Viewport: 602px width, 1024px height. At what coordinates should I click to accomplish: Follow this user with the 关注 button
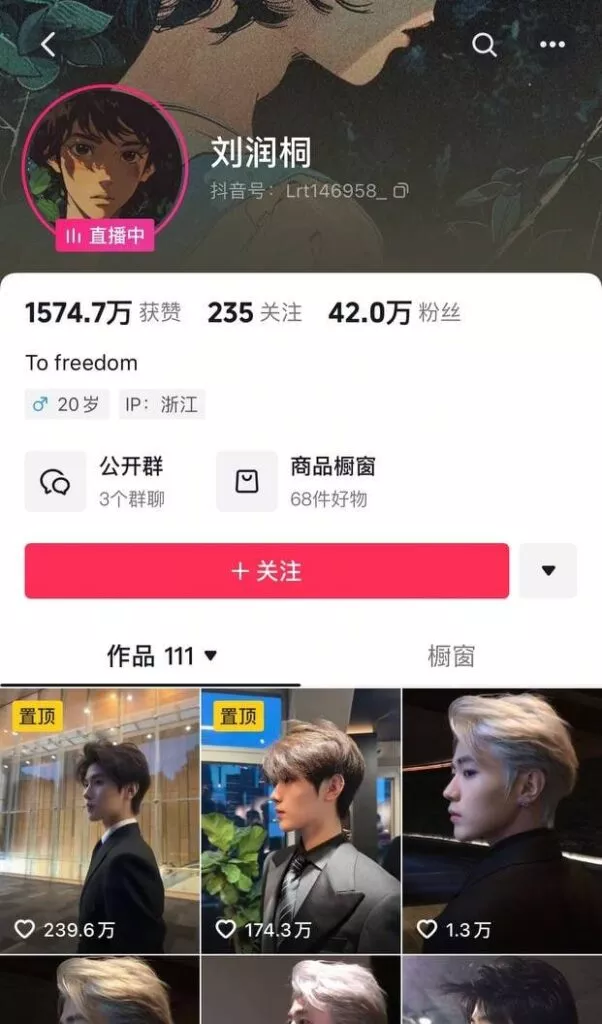266,571
